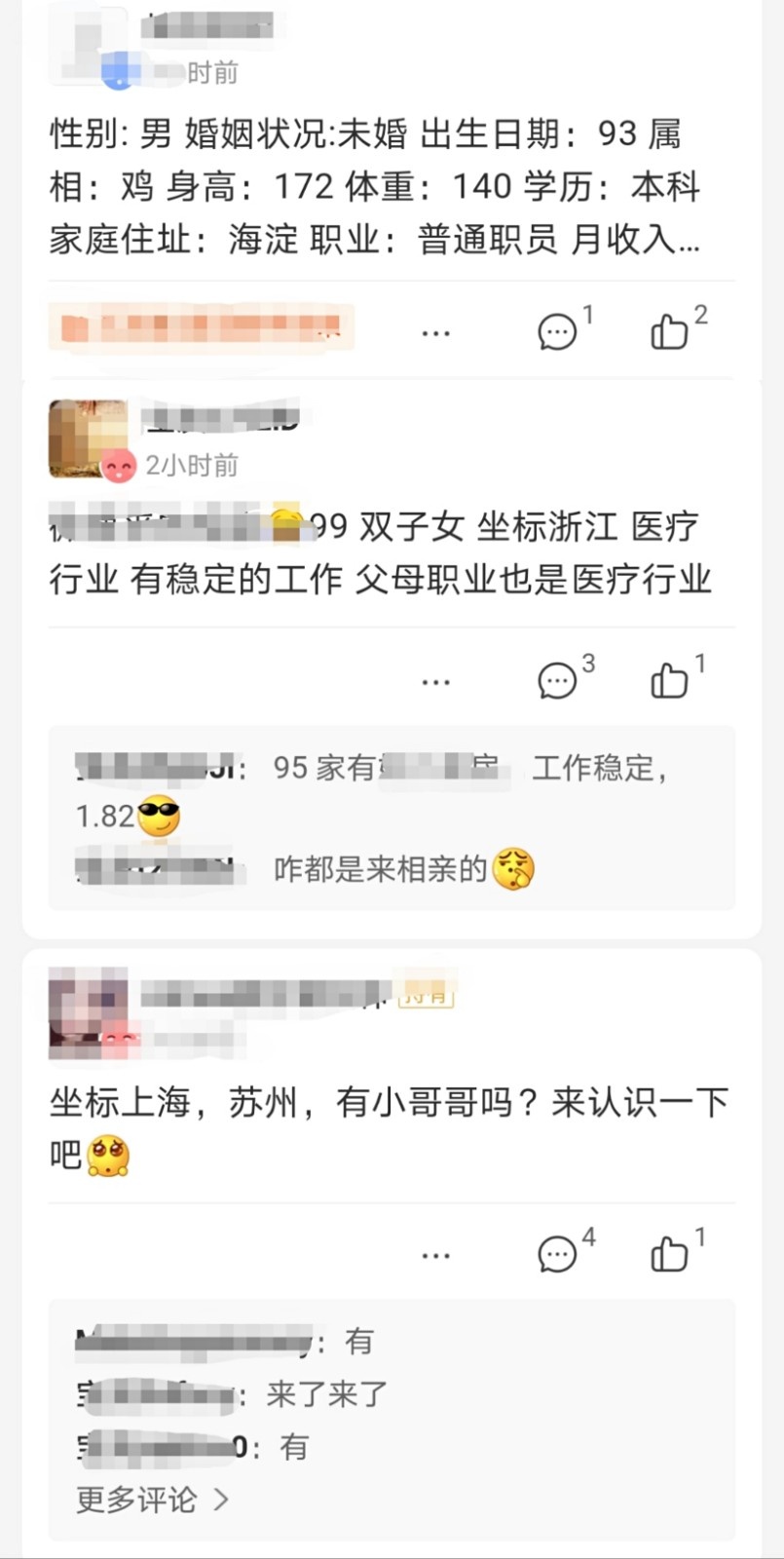Open comments on the 坐标上海，苏州 post
This screenshot has width=784, height=1559.
558,1254
